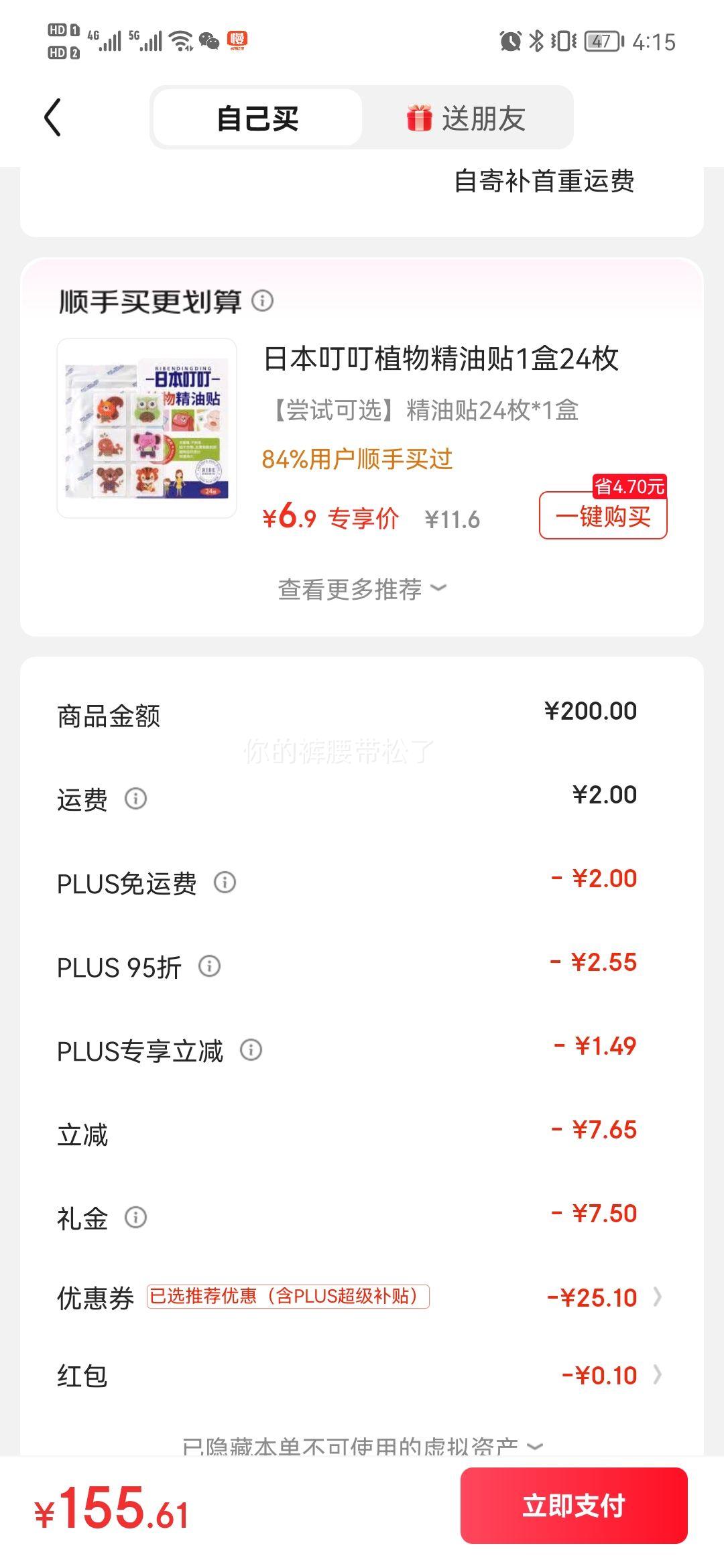
Task: Open the 日本叮叮植物精油贴 product image
Action: click(x=147, y=428)
